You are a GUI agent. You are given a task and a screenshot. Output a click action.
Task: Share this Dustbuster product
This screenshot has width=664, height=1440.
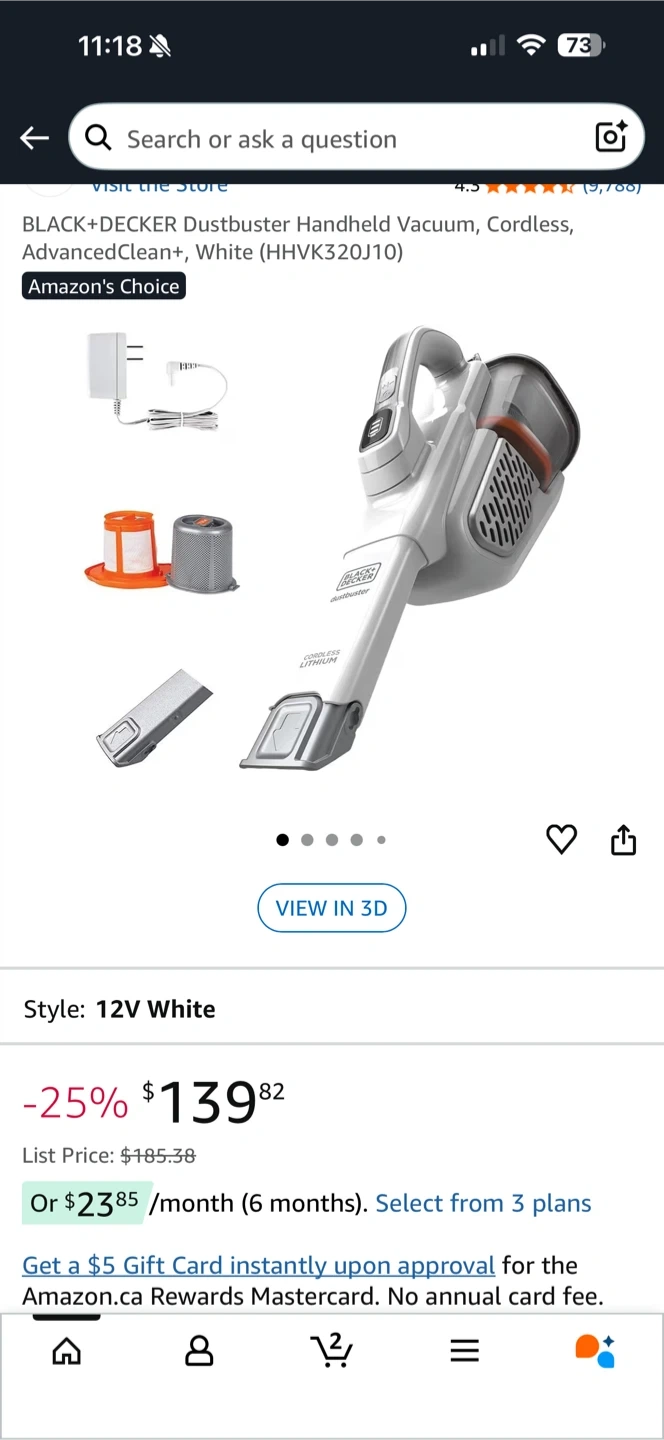click(x=623, y=840)
